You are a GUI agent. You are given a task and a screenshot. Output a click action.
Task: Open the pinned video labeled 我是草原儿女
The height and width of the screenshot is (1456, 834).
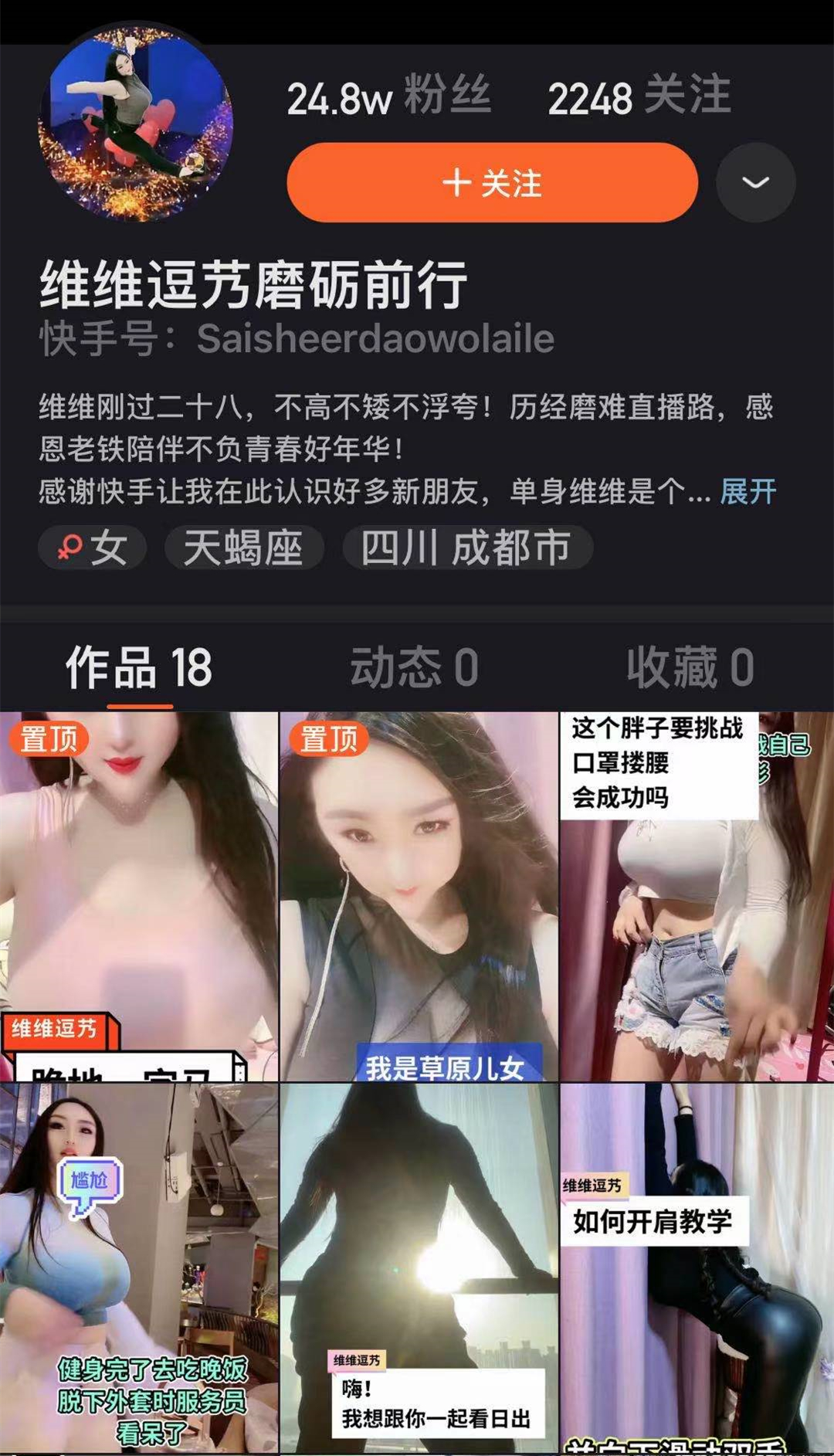[418, 896]
